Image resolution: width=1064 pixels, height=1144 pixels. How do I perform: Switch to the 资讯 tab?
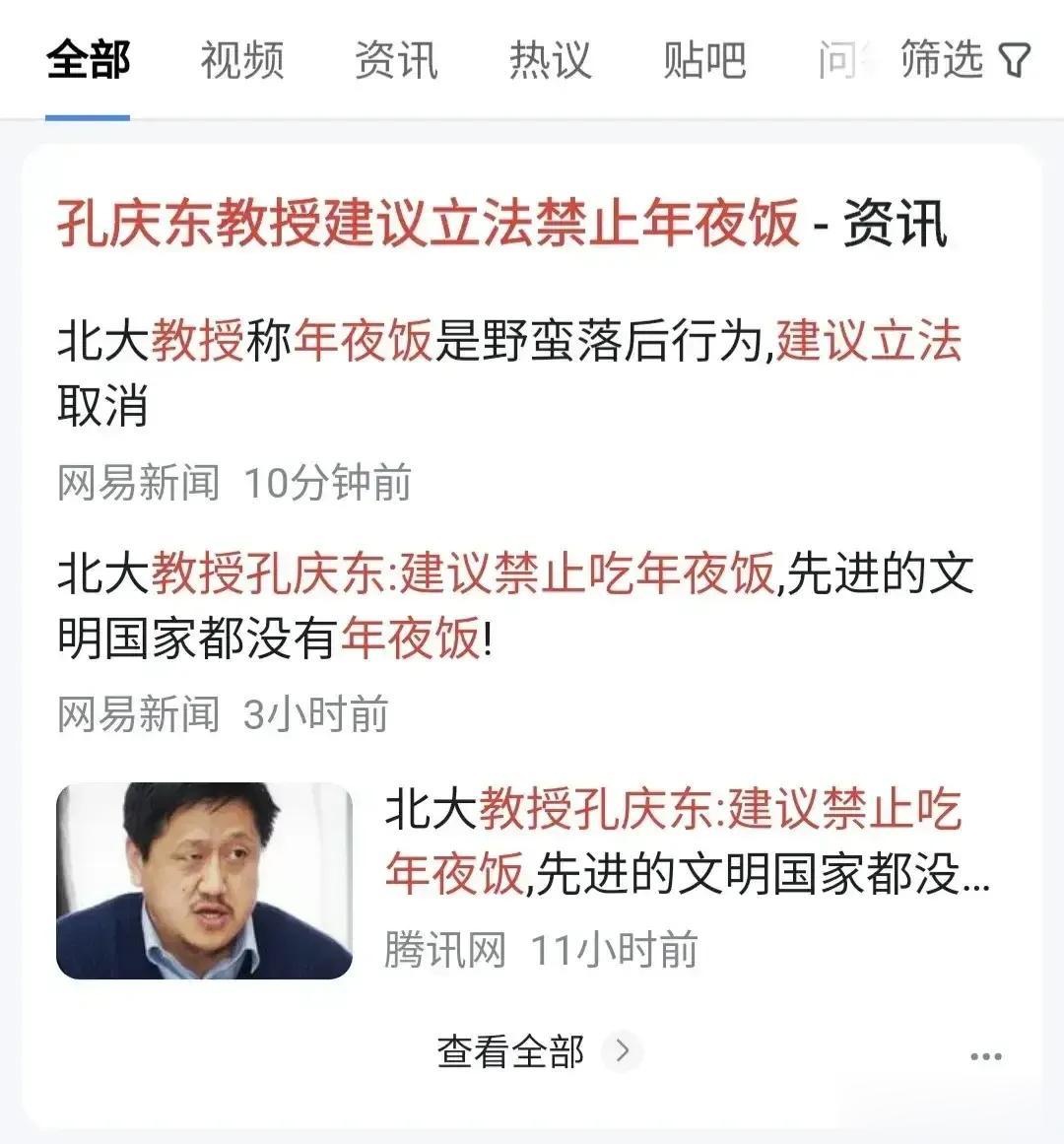point(396,60)
